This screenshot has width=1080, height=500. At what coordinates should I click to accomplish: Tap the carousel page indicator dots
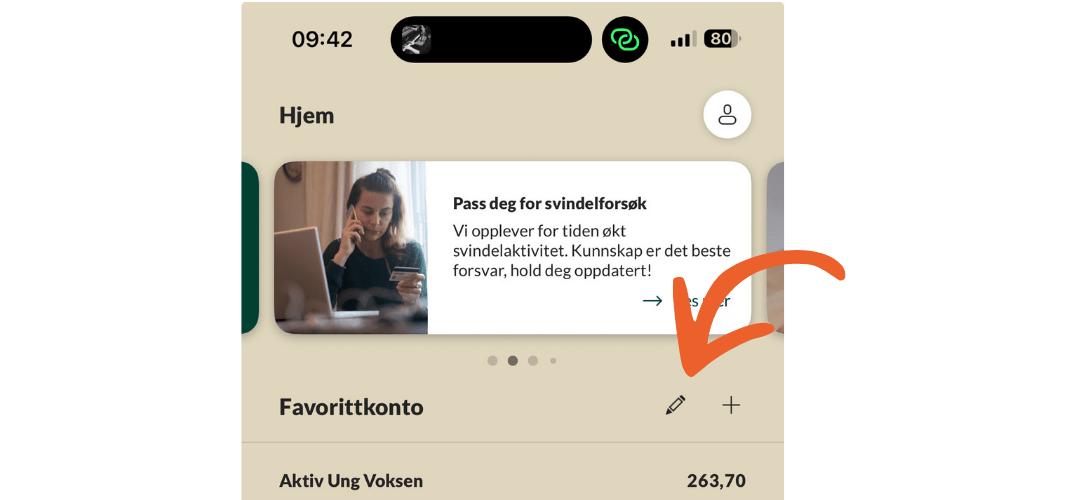[x=522, y=361]
